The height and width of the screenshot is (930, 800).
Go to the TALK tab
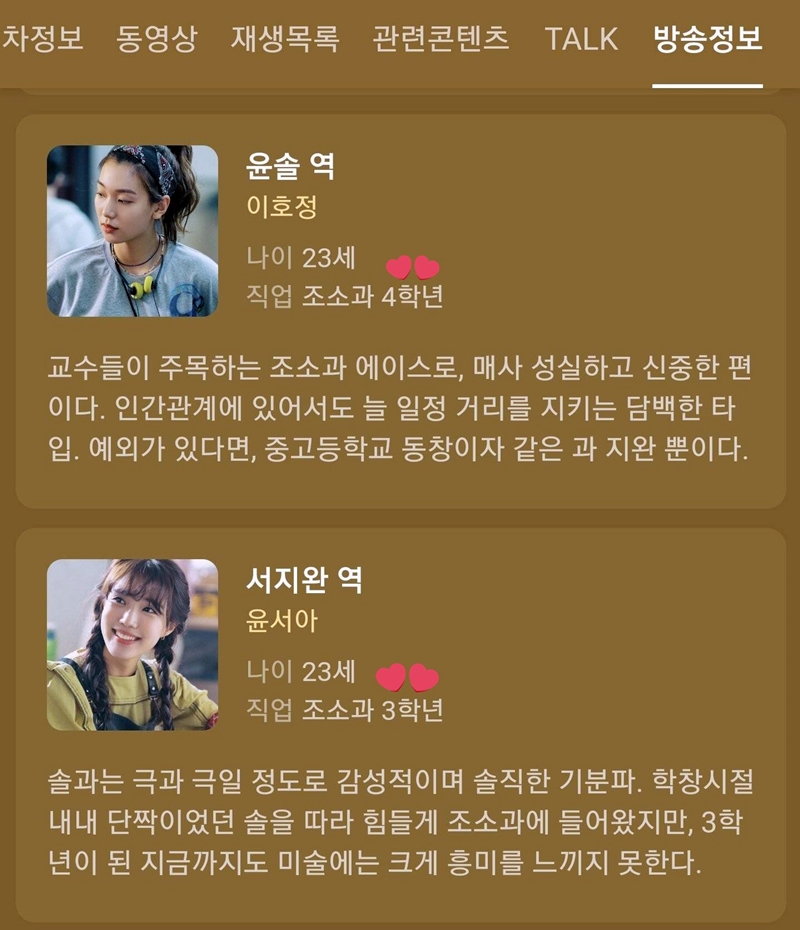pyautogui.click(x=581, y=39)
